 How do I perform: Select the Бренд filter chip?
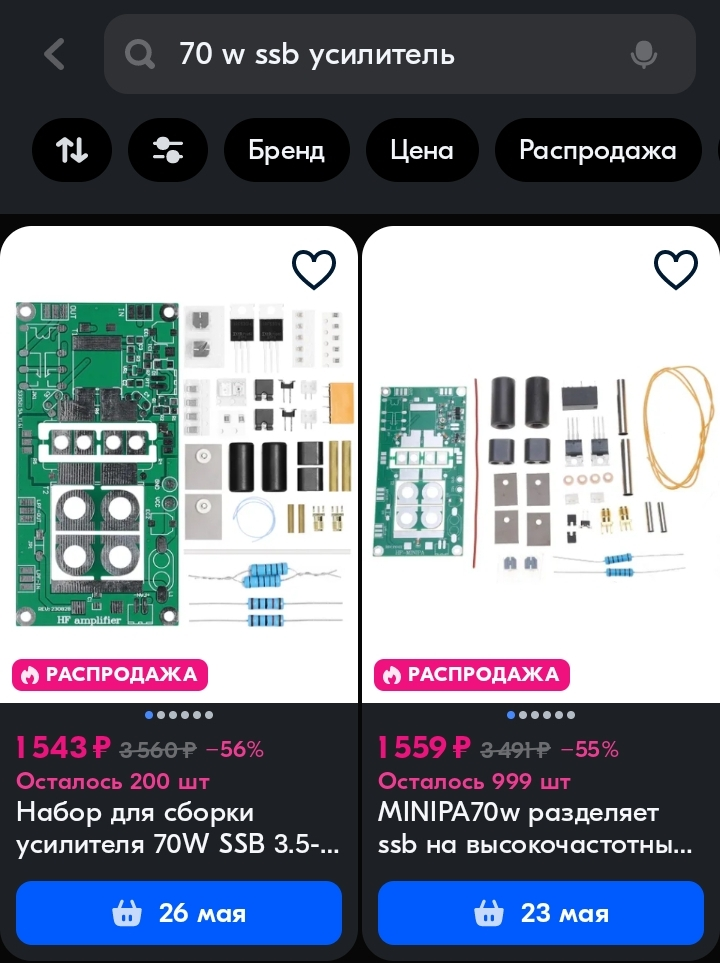tap(287, 150)
